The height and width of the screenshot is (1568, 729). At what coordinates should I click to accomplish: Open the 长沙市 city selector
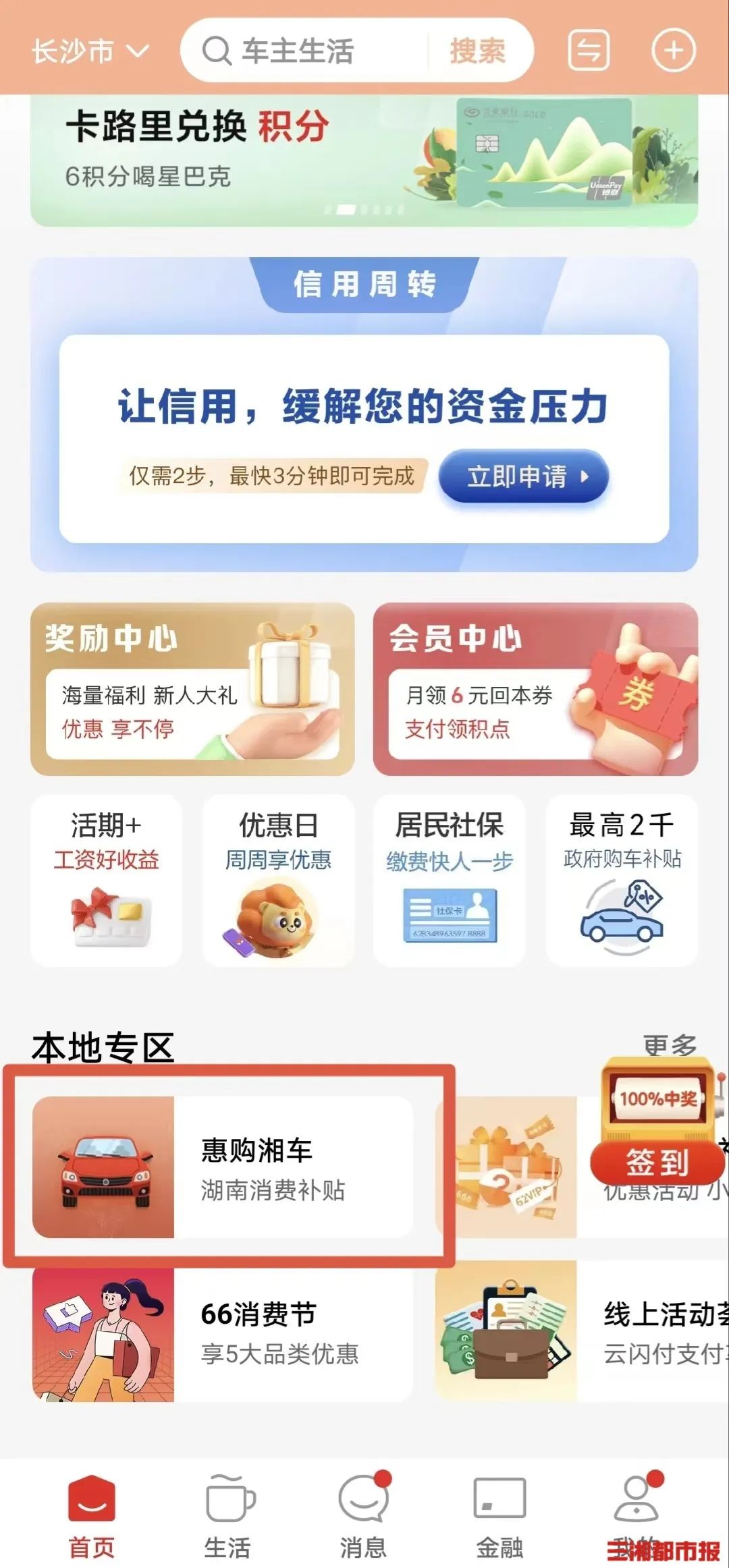[89, 51]
